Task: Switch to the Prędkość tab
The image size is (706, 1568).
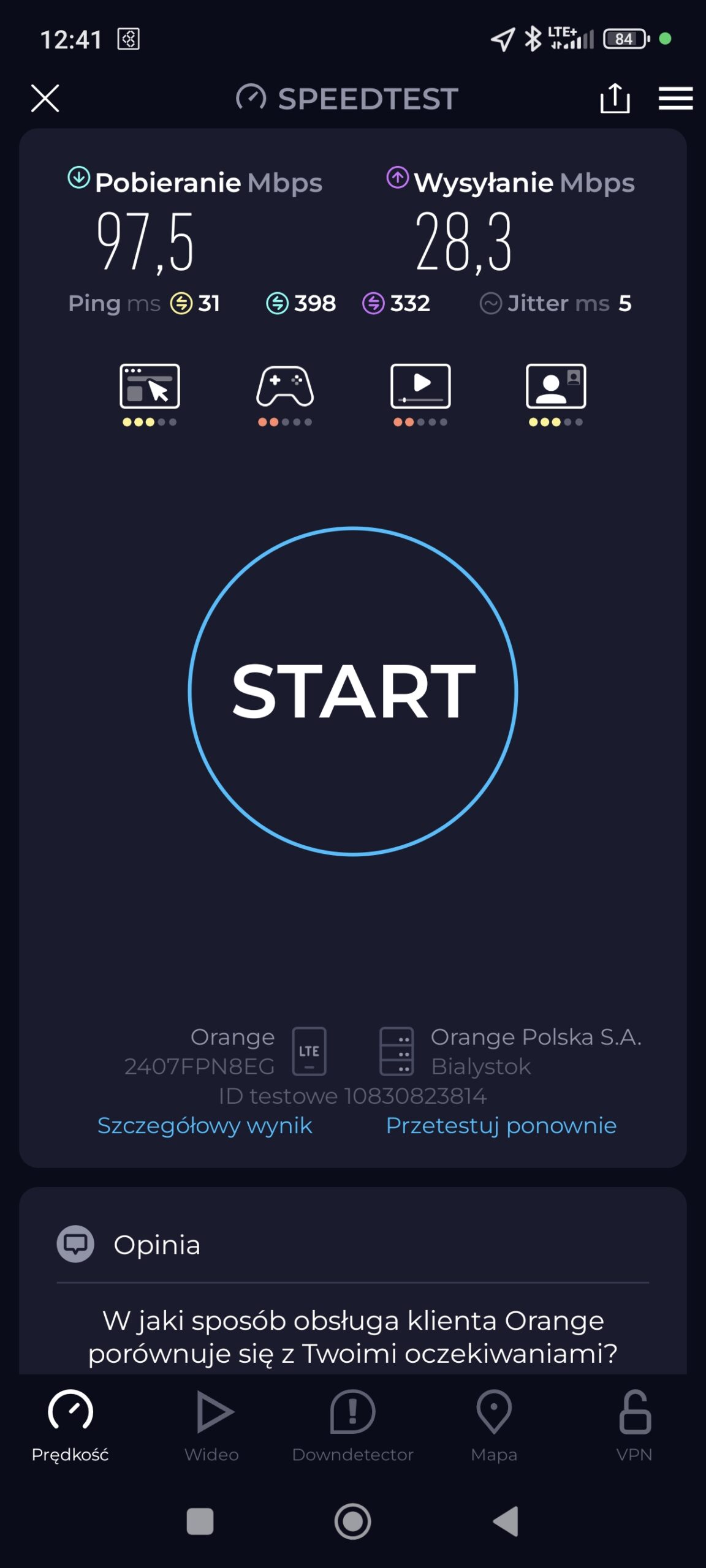Action: (x=70, y=1426)
